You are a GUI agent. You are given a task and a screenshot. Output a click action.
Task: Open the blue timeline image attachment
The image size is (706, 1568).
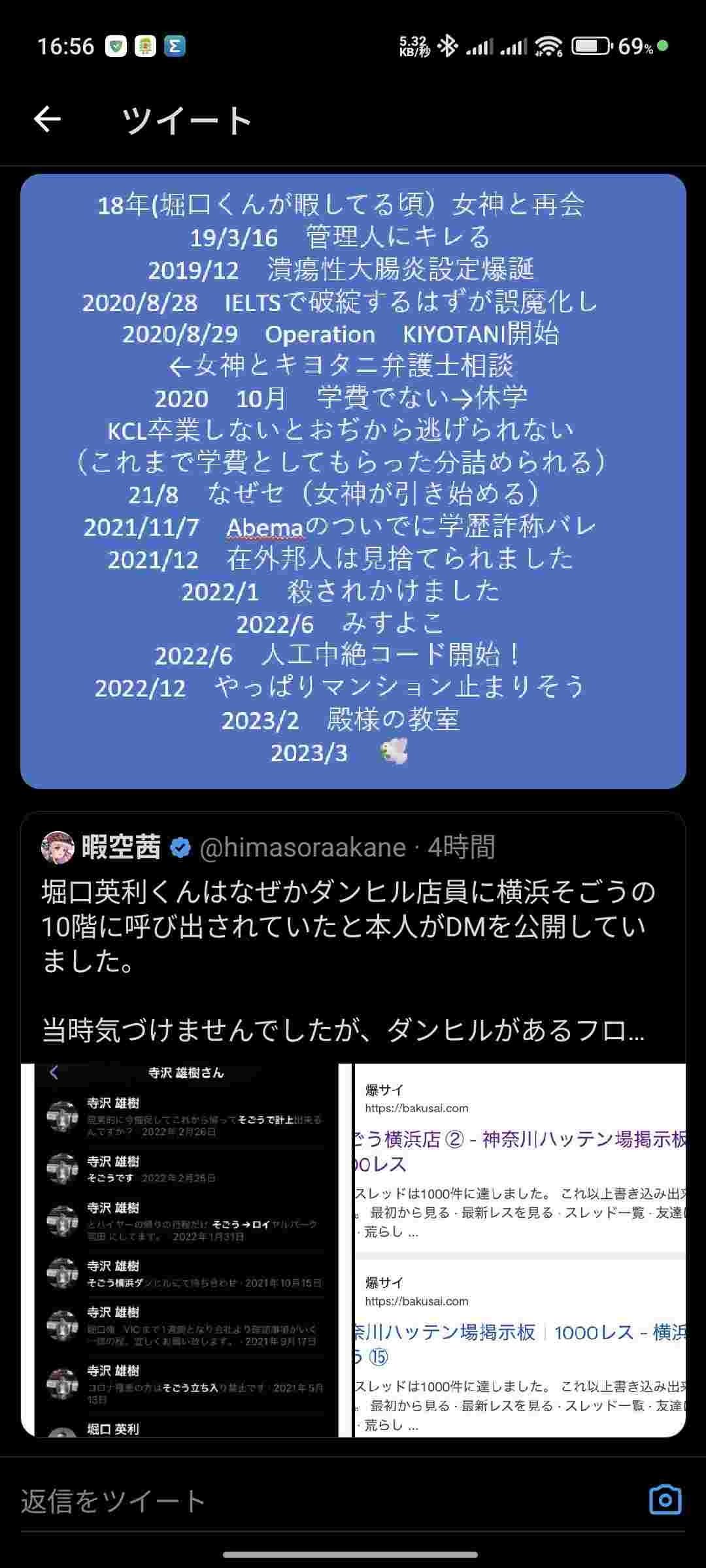[353, 481]
